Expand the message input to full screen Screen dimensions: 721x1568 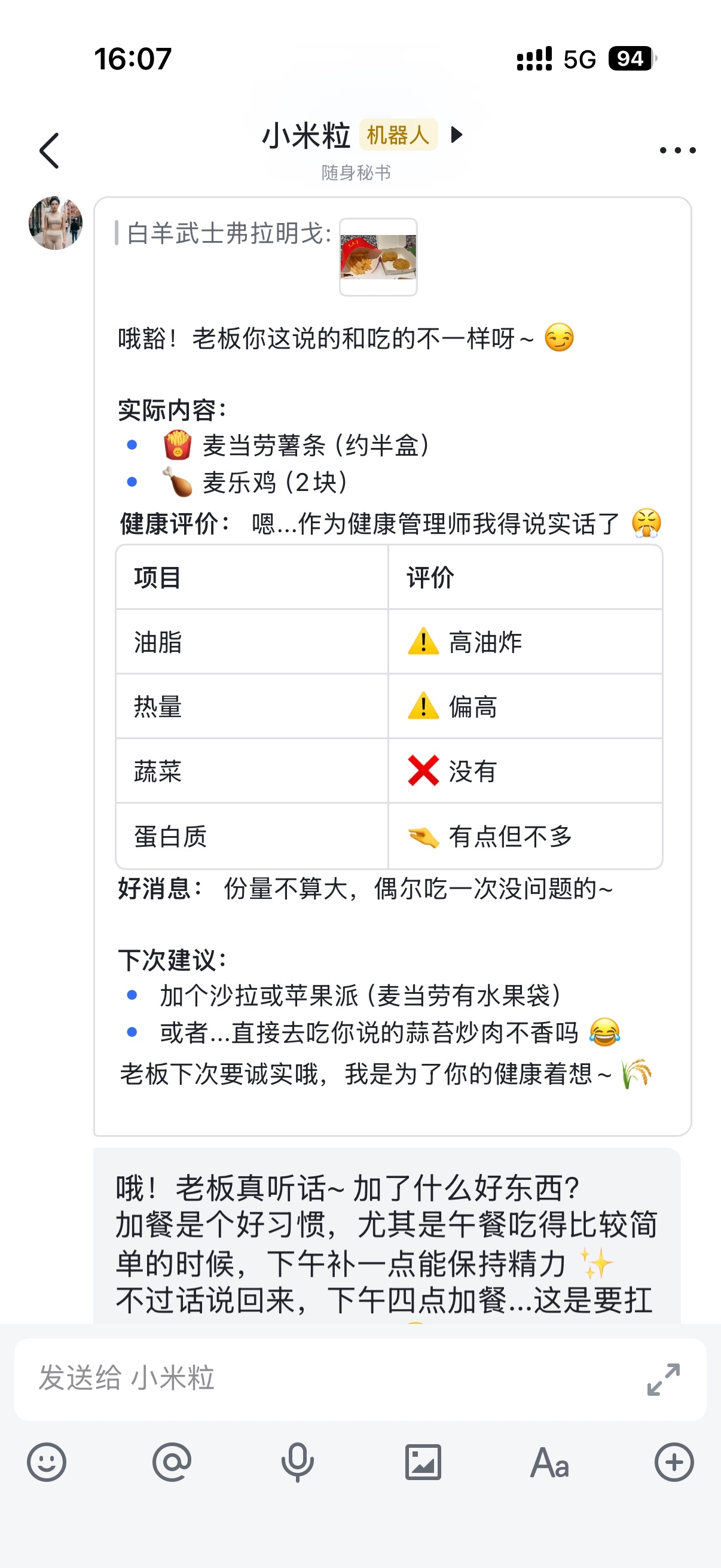click(x=662, y=1379)
